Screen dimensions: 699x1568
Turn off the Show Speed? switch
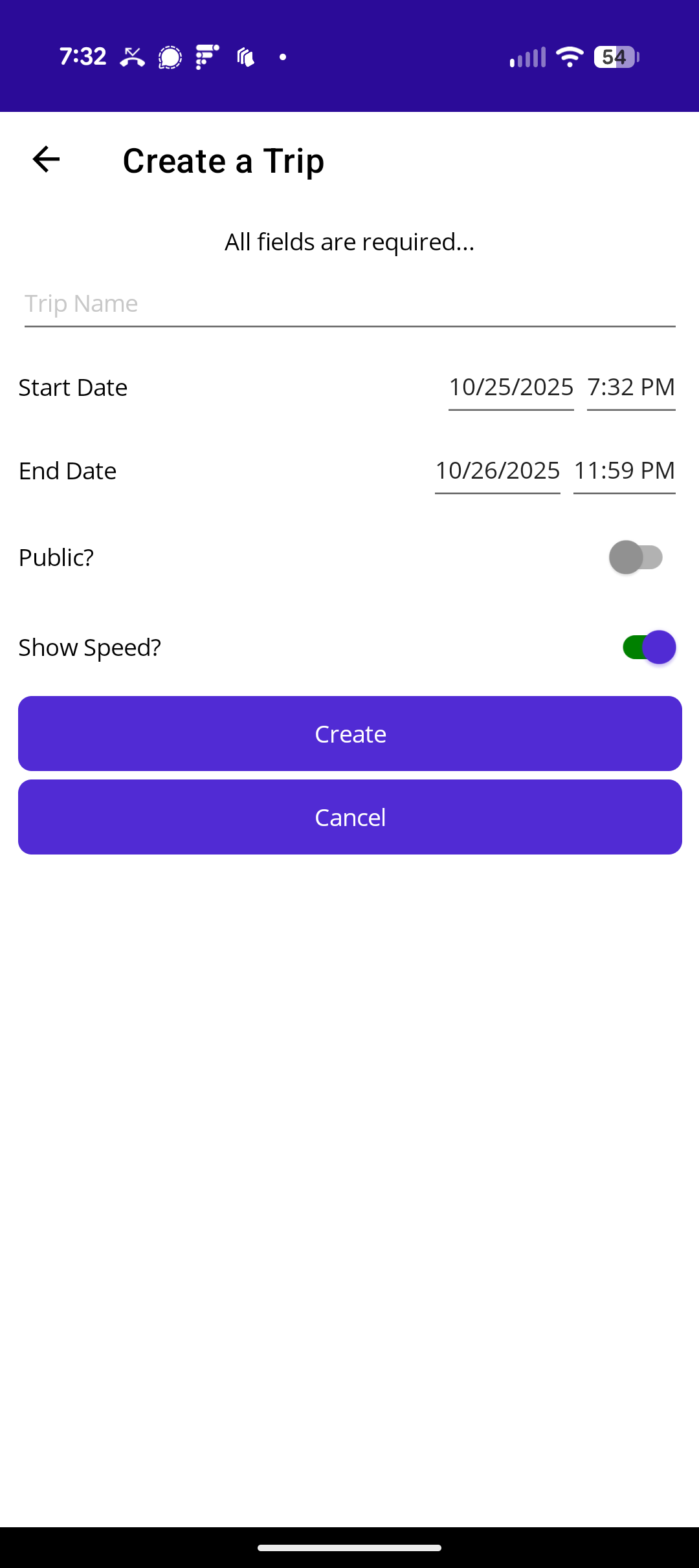tap(649, 647)
